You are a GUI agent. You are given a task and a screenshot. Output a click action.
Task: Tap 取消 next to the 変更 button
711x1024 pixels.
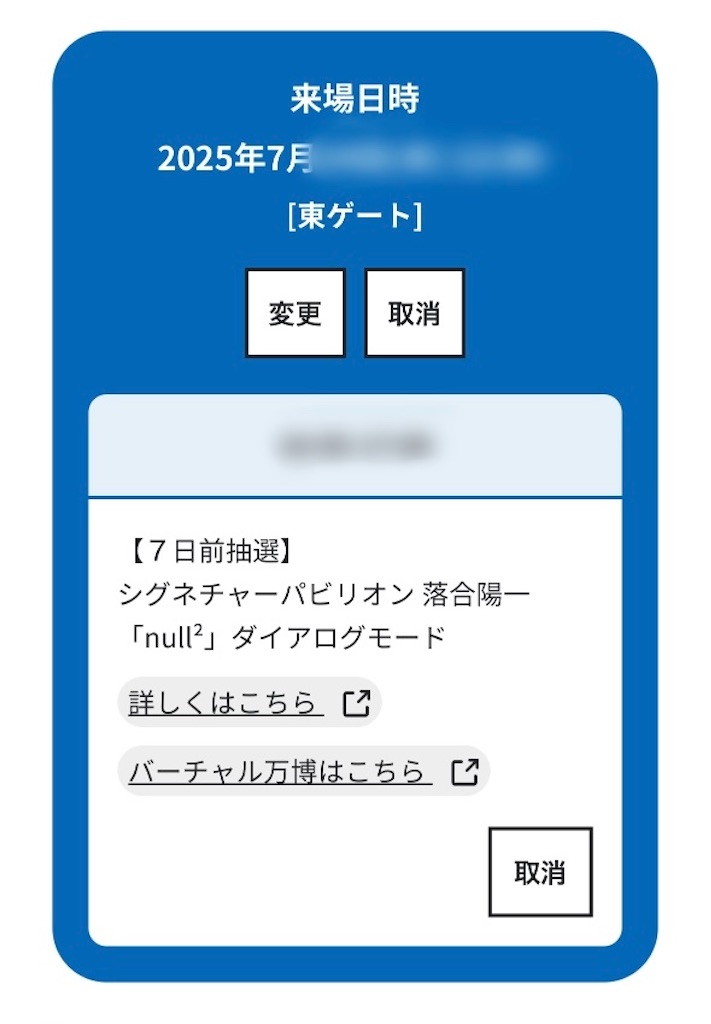click(x=414, y=313)
